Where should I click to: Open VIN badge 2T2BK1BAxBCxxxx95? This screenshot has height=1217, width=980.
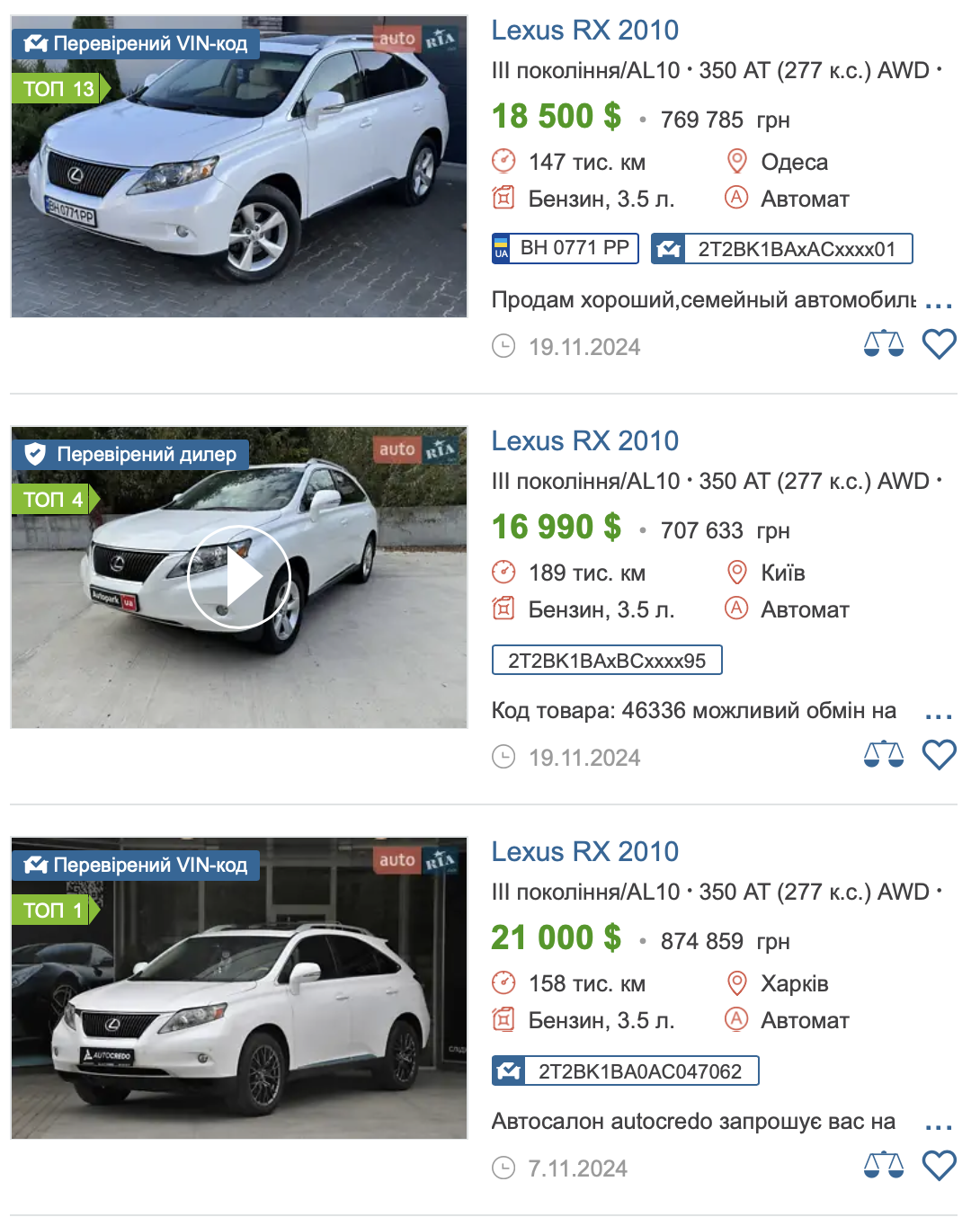[607, 661]
